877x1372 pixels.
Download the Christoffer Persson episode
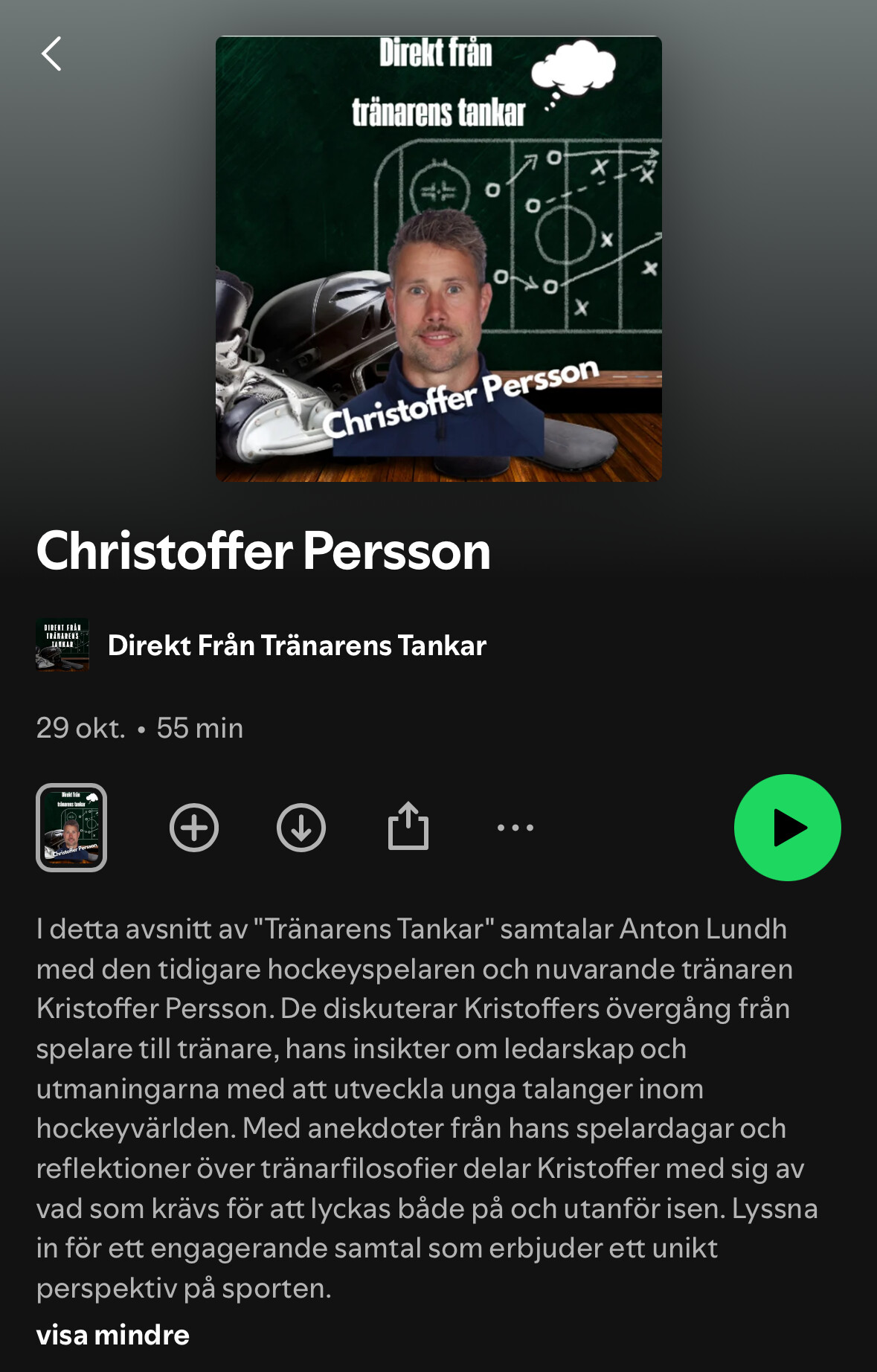click(x=301, y=828)
